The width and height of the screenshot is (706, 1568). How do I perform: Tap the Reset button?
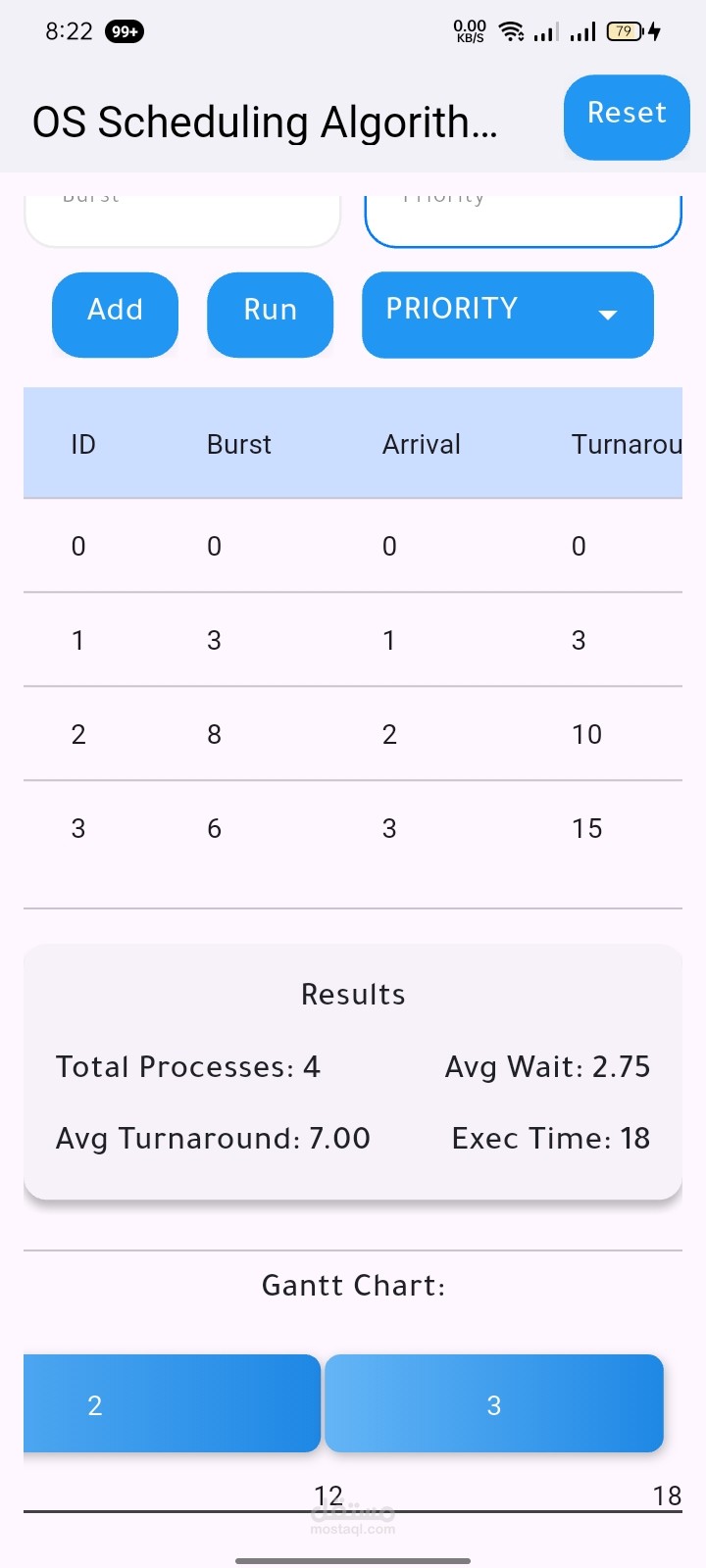[627, 117]
